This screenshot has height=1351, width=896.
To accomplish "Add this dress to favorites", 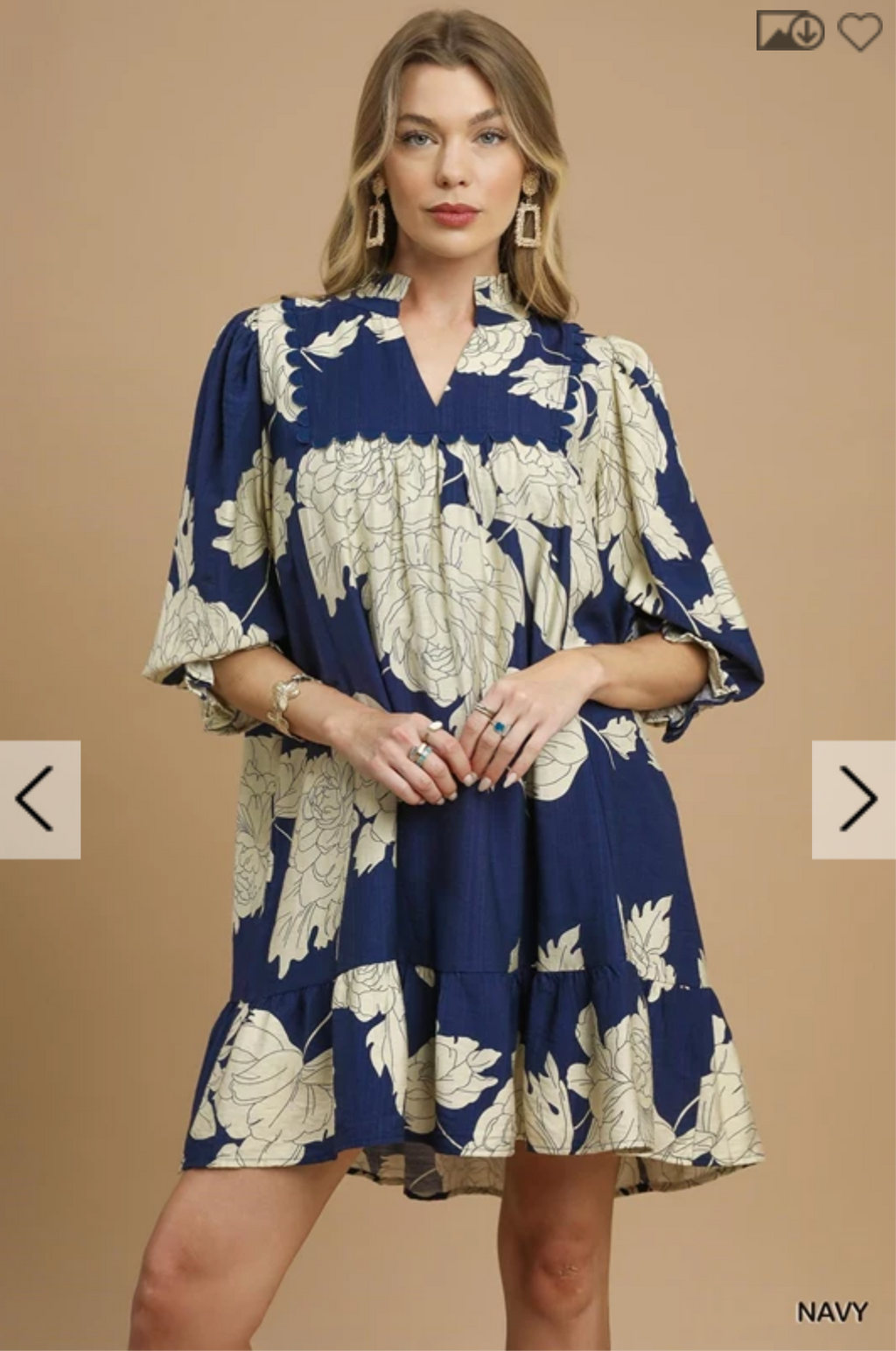I will pyautogui.click(x=859, y=31).
